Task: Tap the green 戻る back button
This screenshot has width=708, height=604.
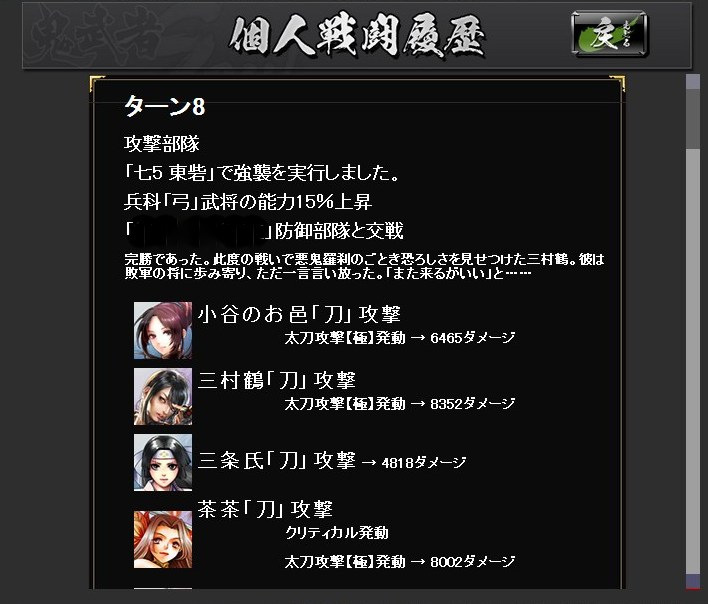Action: pos(609,34)
